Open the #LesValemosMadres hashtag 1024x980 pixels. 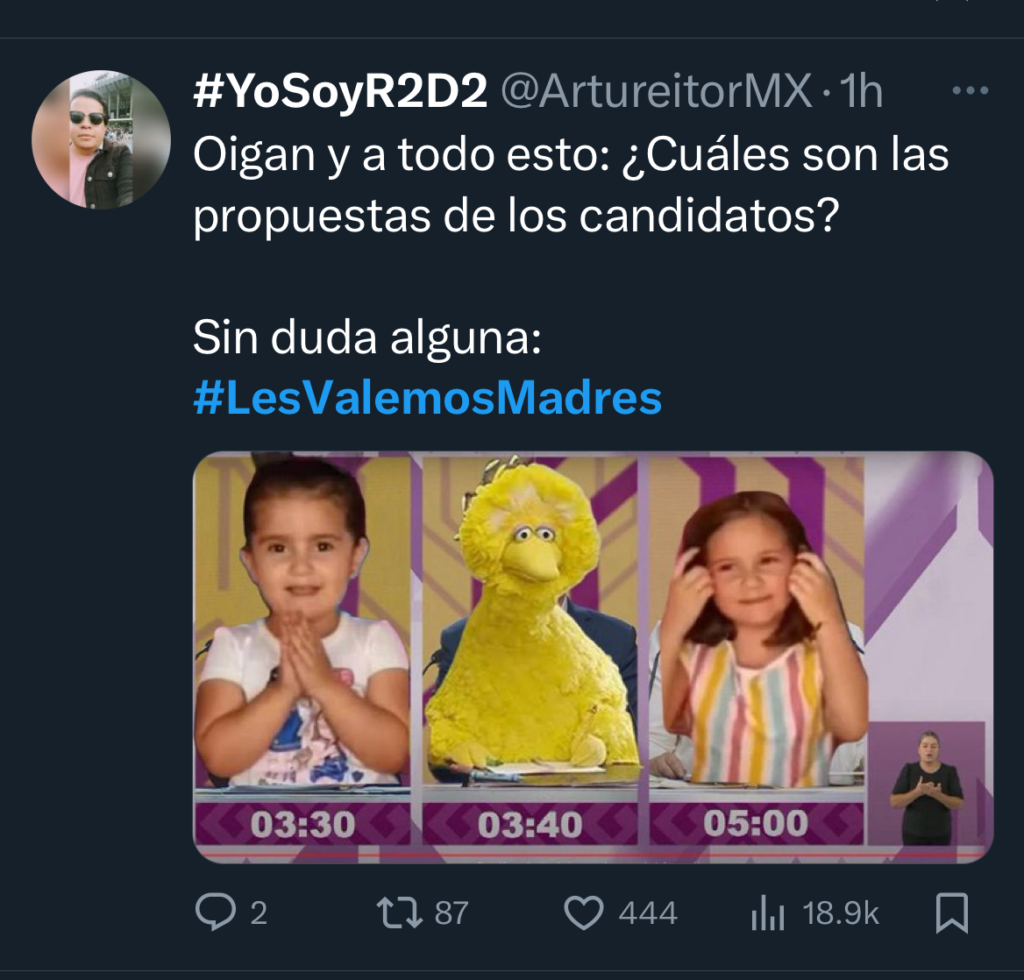coord(427,398)
